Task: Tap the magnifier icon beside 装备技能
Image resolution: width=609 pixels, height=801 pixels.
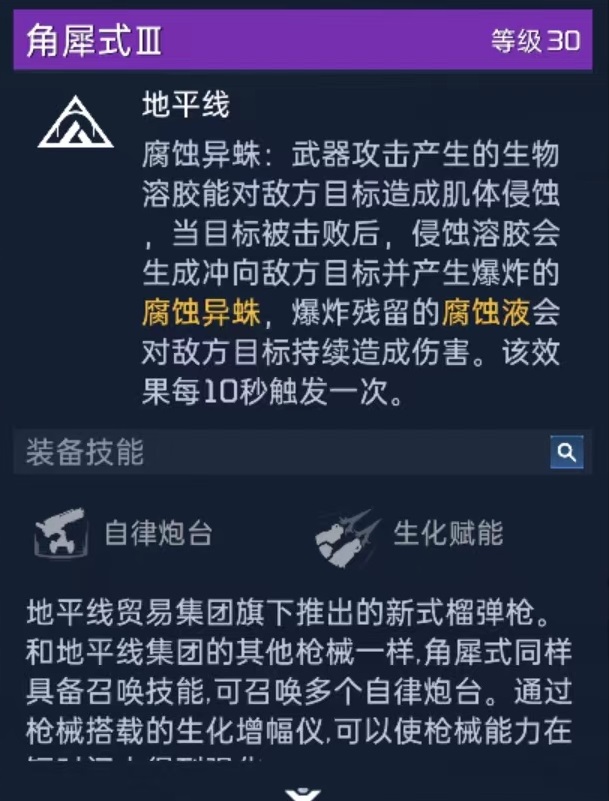Action: click(567, 452)
